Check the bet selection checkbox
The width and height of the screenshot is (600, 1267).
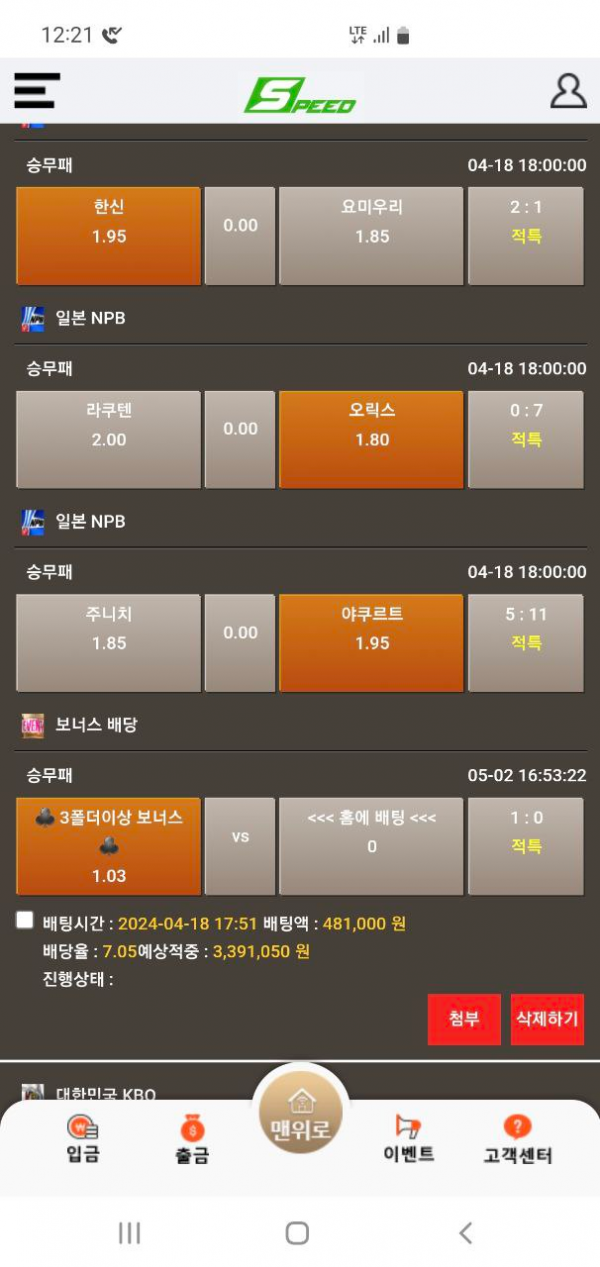[25, 921]
